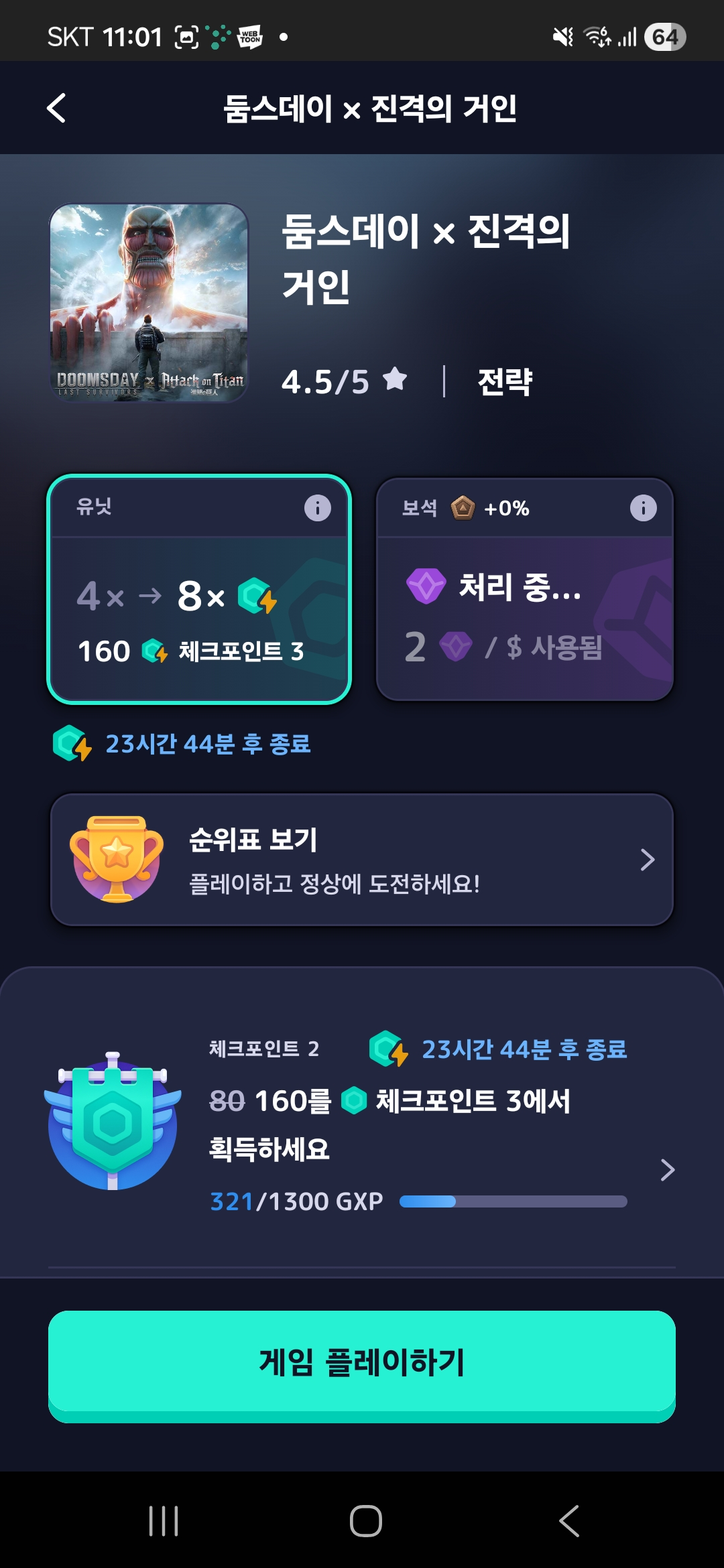
Task: Select the star icon beside the 4.5/5 rating
Action: pos(394,379)
